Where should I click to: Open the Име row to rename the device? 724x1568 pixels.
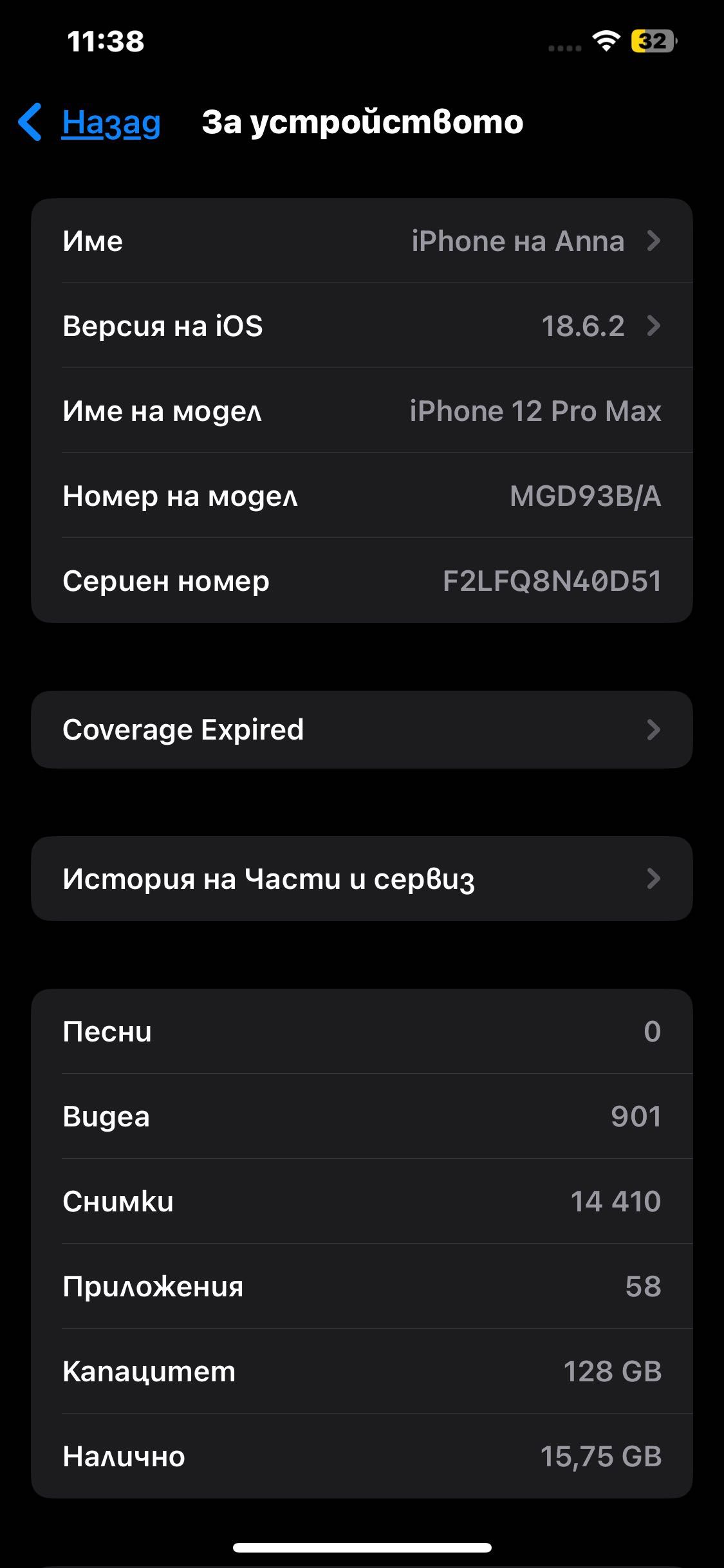[362, 241]
